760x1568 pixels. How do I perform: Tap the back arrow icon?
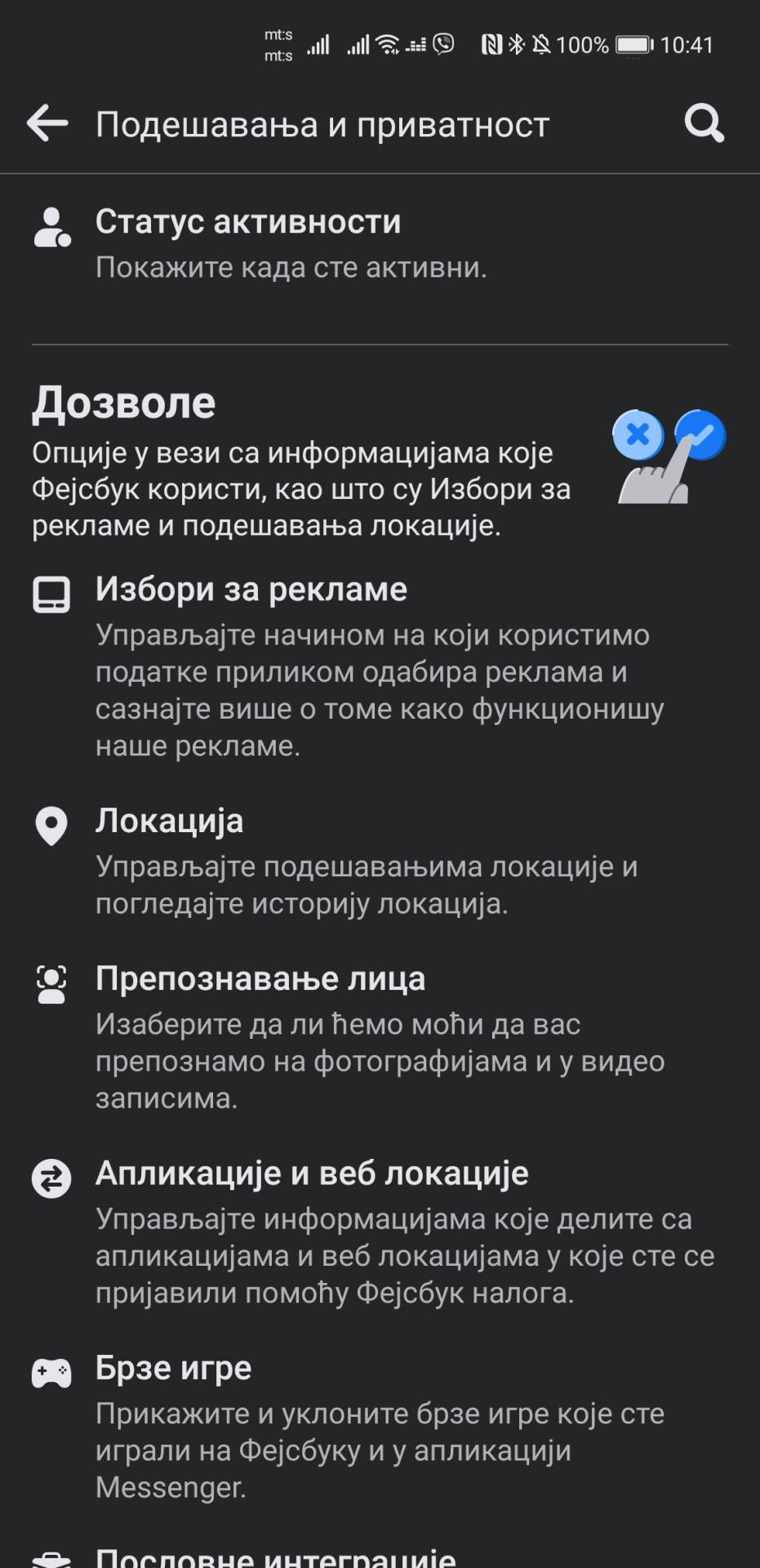pyautogui.click(x=46, y=123)
